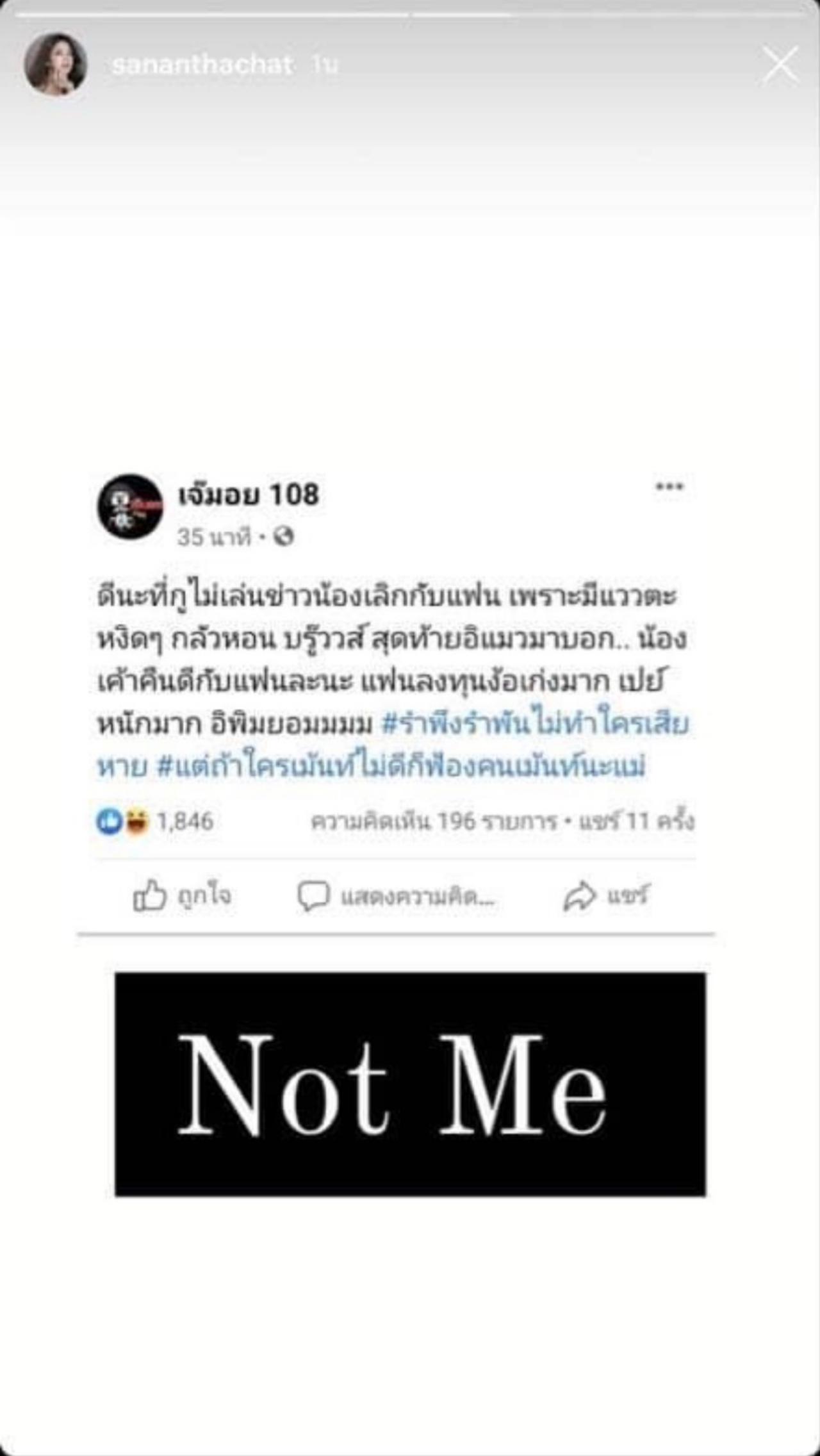The height and width of the screenshot is (1456, 820).
Task: Open sananthachat's profile from the username
Action: click(202, 65)
